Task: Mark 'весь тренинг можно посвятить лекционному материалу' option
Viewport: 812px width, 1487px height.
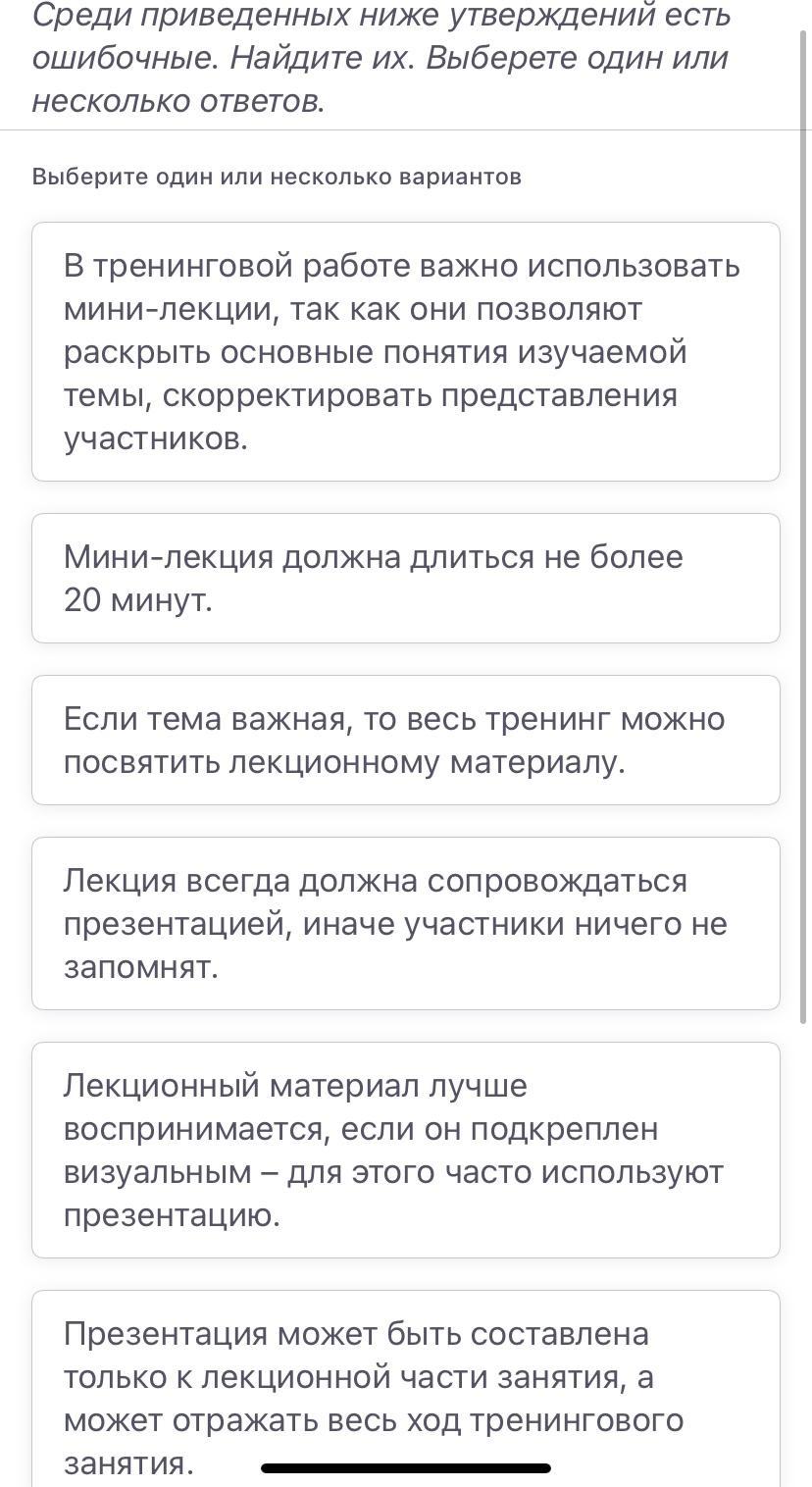Action: pyautogui.click(x=405, y=740)
